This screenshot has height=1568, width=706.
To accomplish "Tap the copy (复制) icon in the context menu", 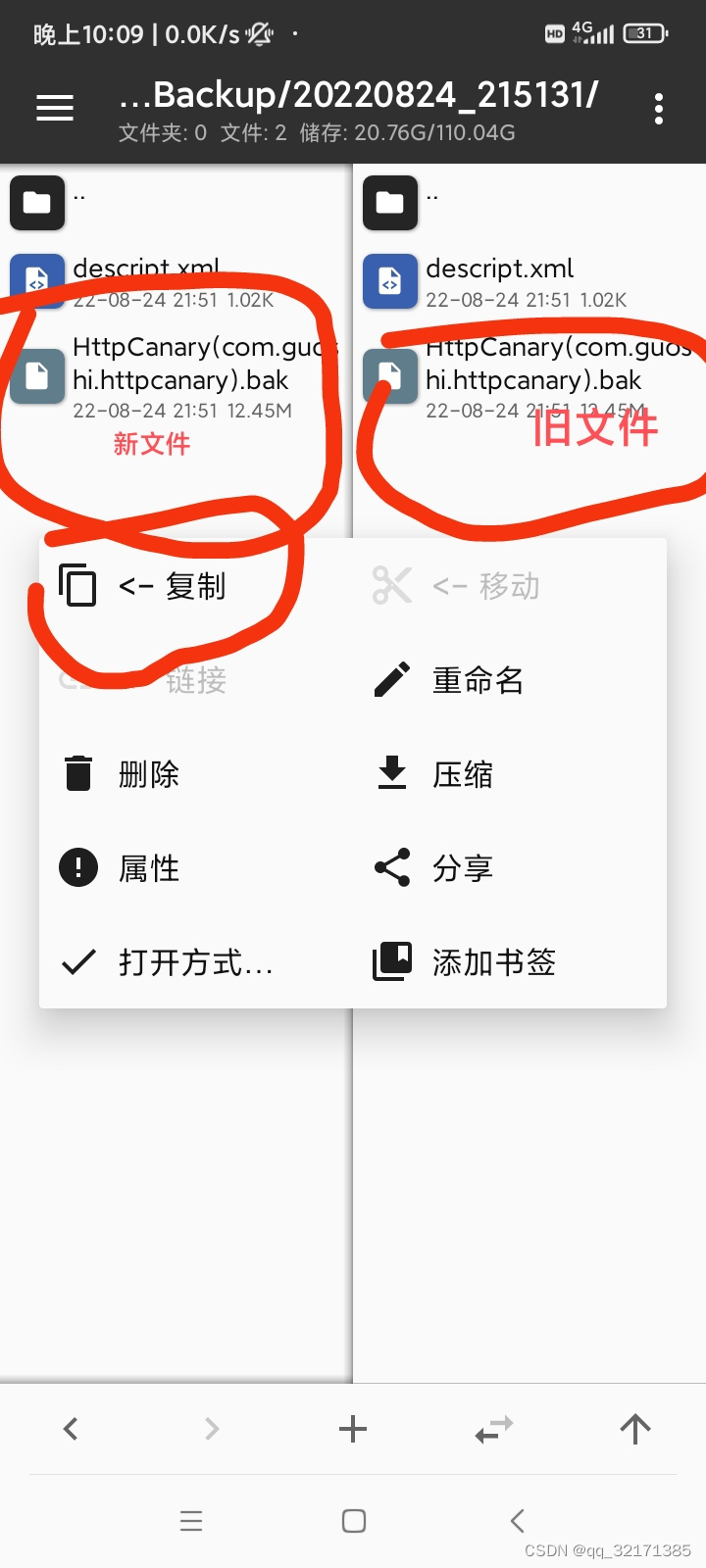I will click(x=78, y=585).
